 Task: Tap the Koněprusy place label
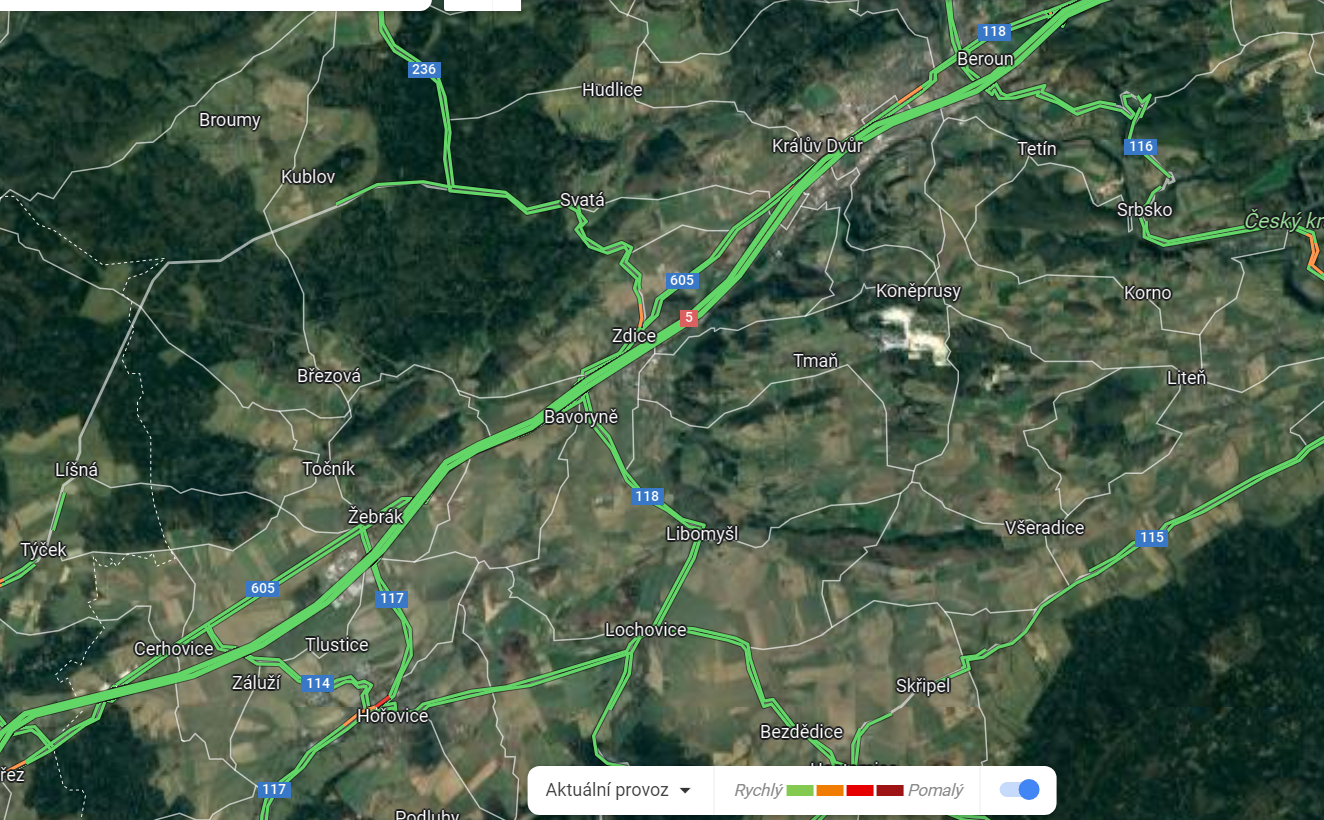point(918,291)
